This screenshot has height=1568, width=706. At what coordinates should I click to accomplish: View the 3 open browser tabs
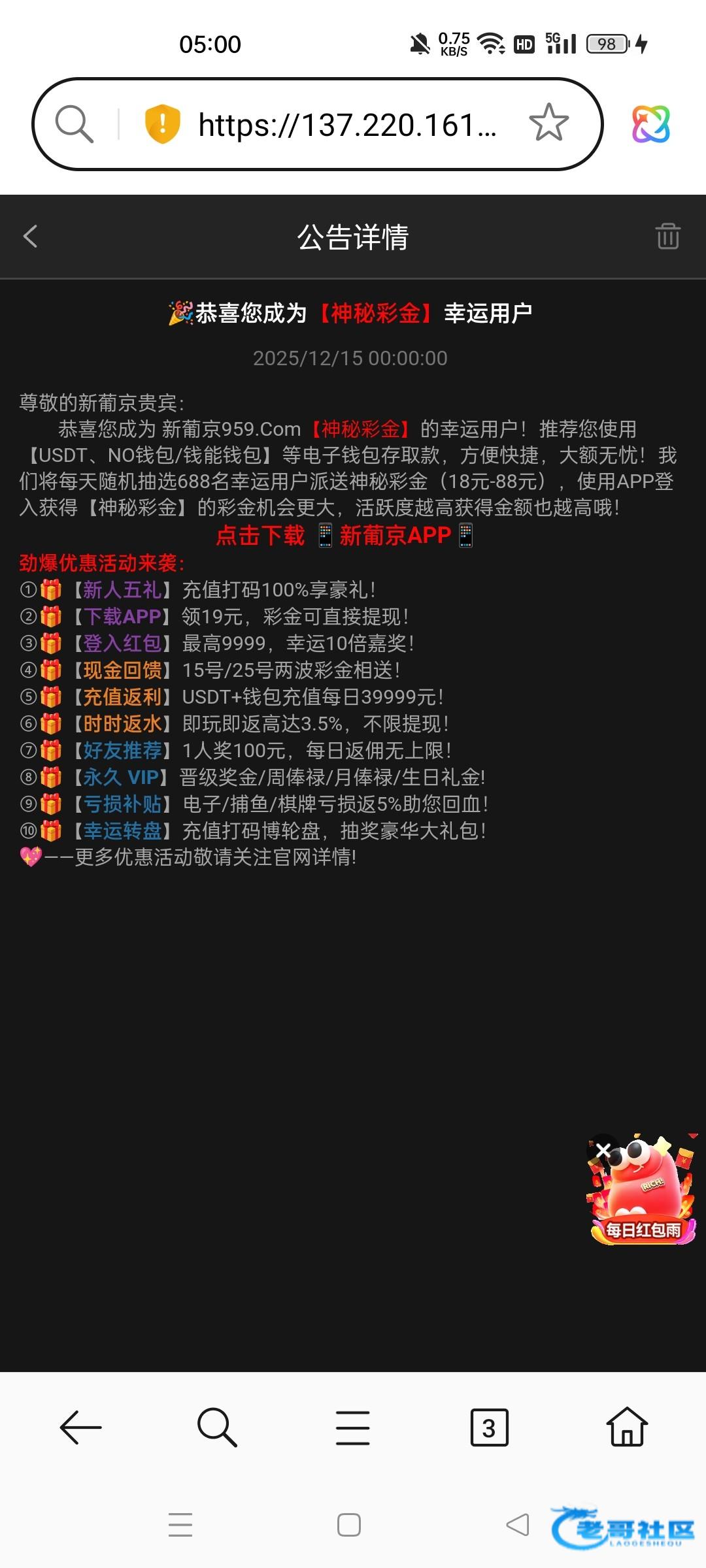(x=489, y=1428)
